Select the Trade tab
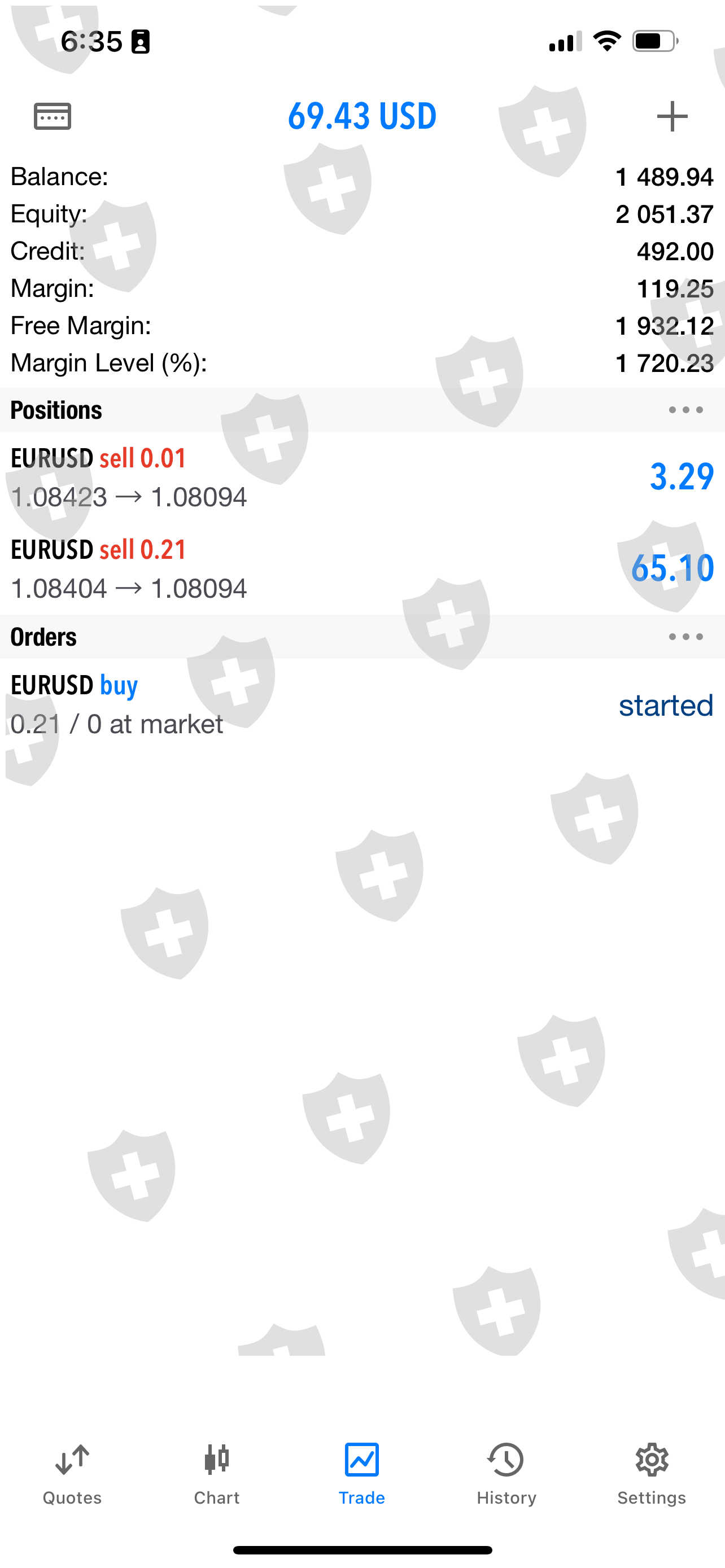Viewport: 725px width, 1568px height. (x=361, y=1473)
